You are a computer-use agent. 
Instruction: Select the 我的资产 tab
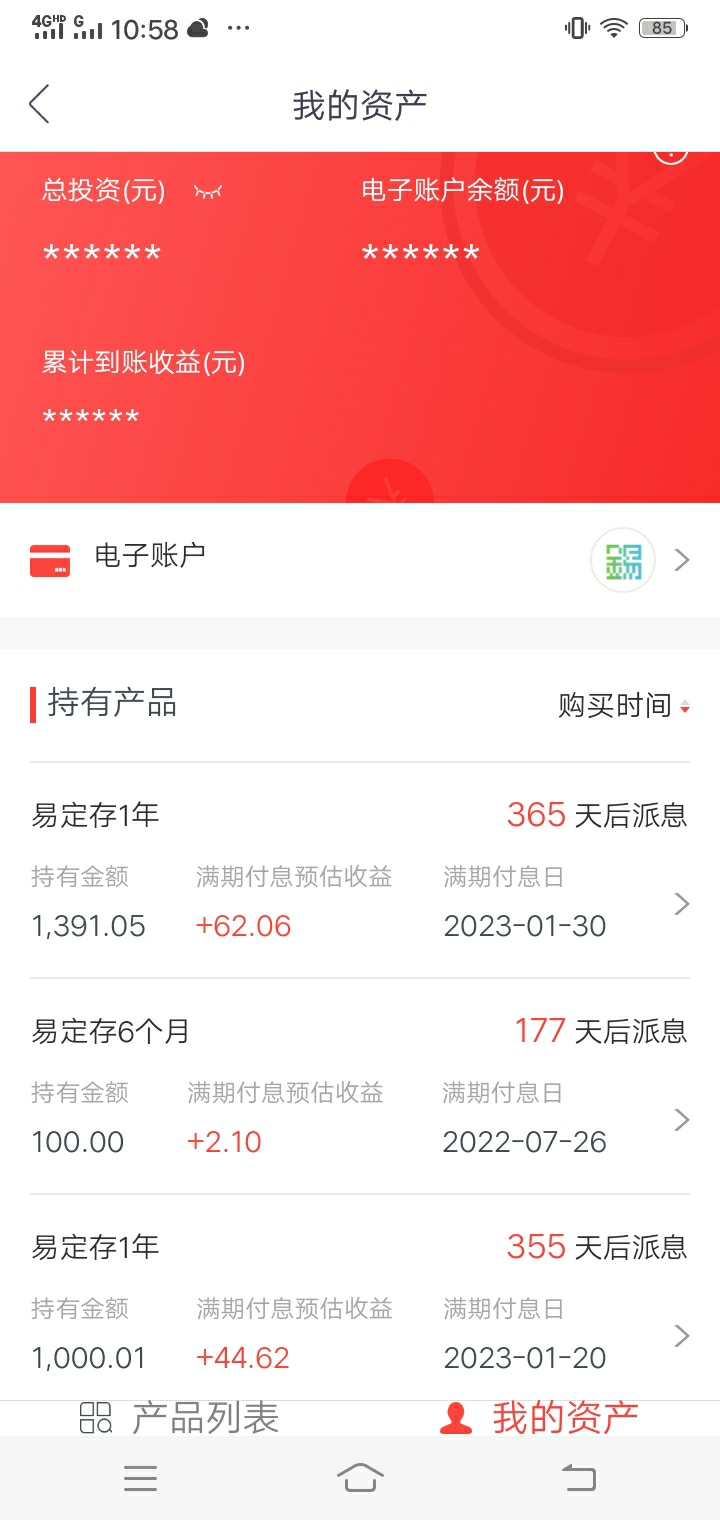540,1418
